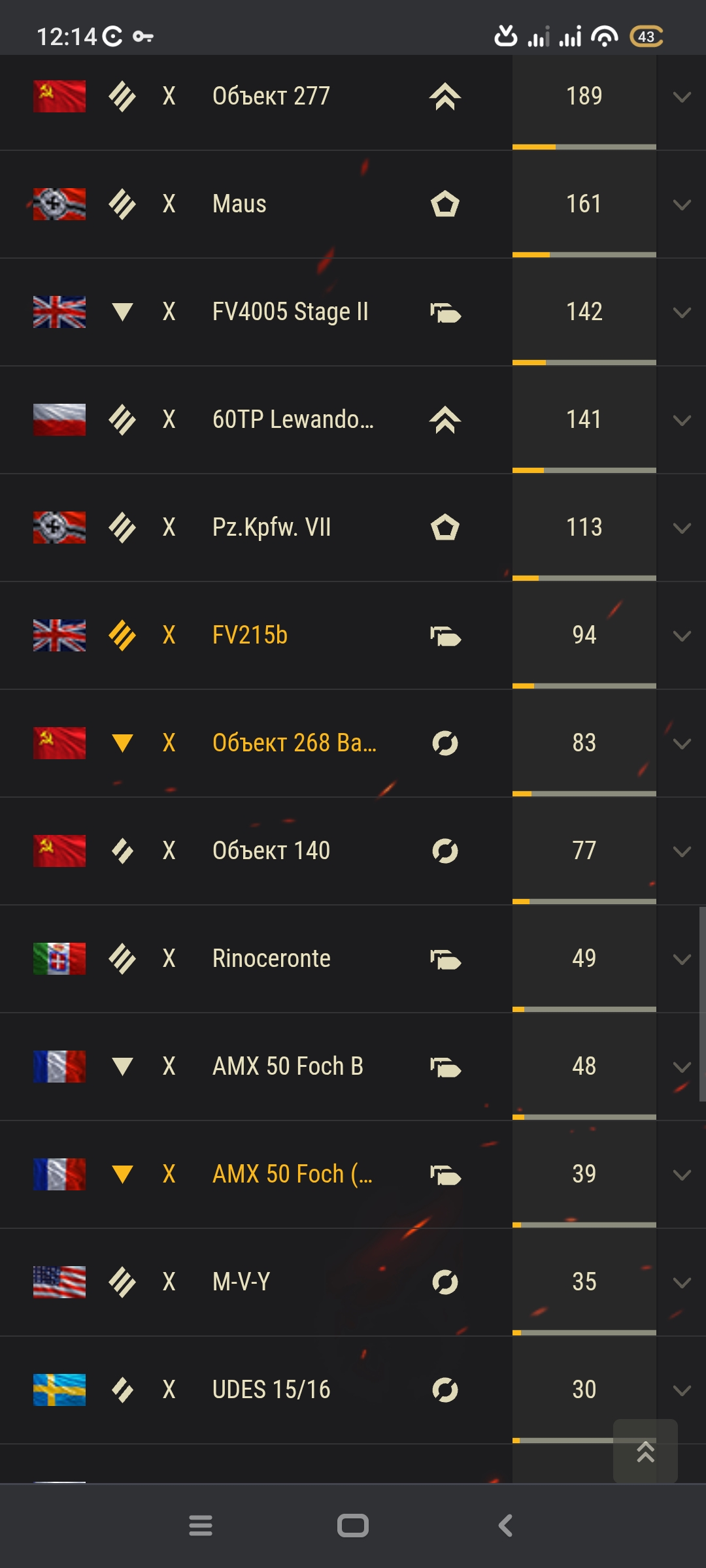
Task: Expand the Объект 277 row chevron
Action: point(681,97)
